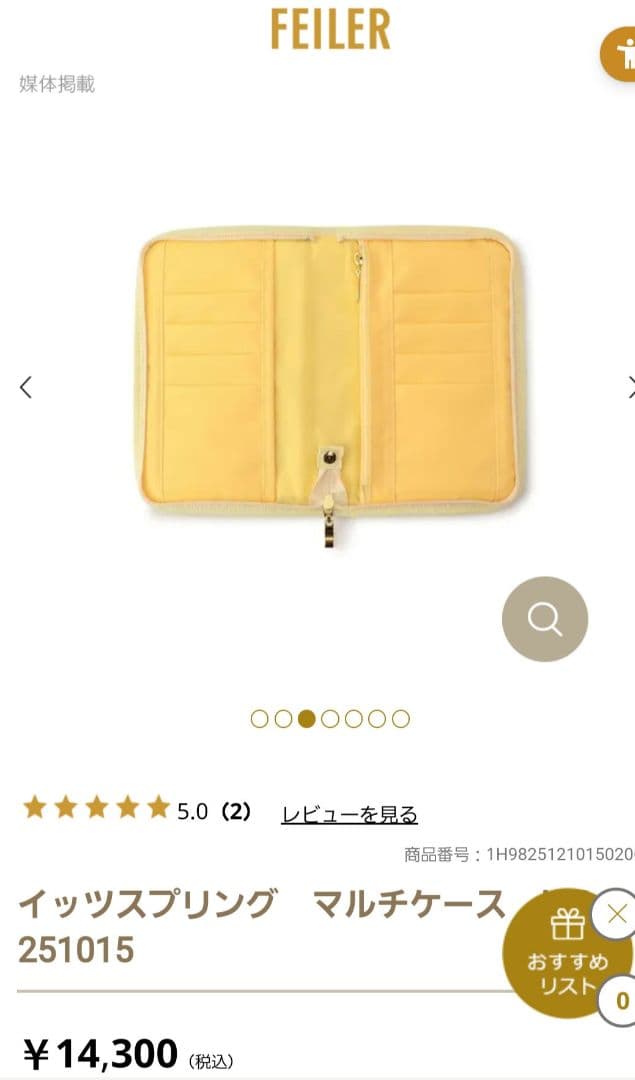
Task: Open the レビューを見る reviews link
Action: (x=349, y=814)
